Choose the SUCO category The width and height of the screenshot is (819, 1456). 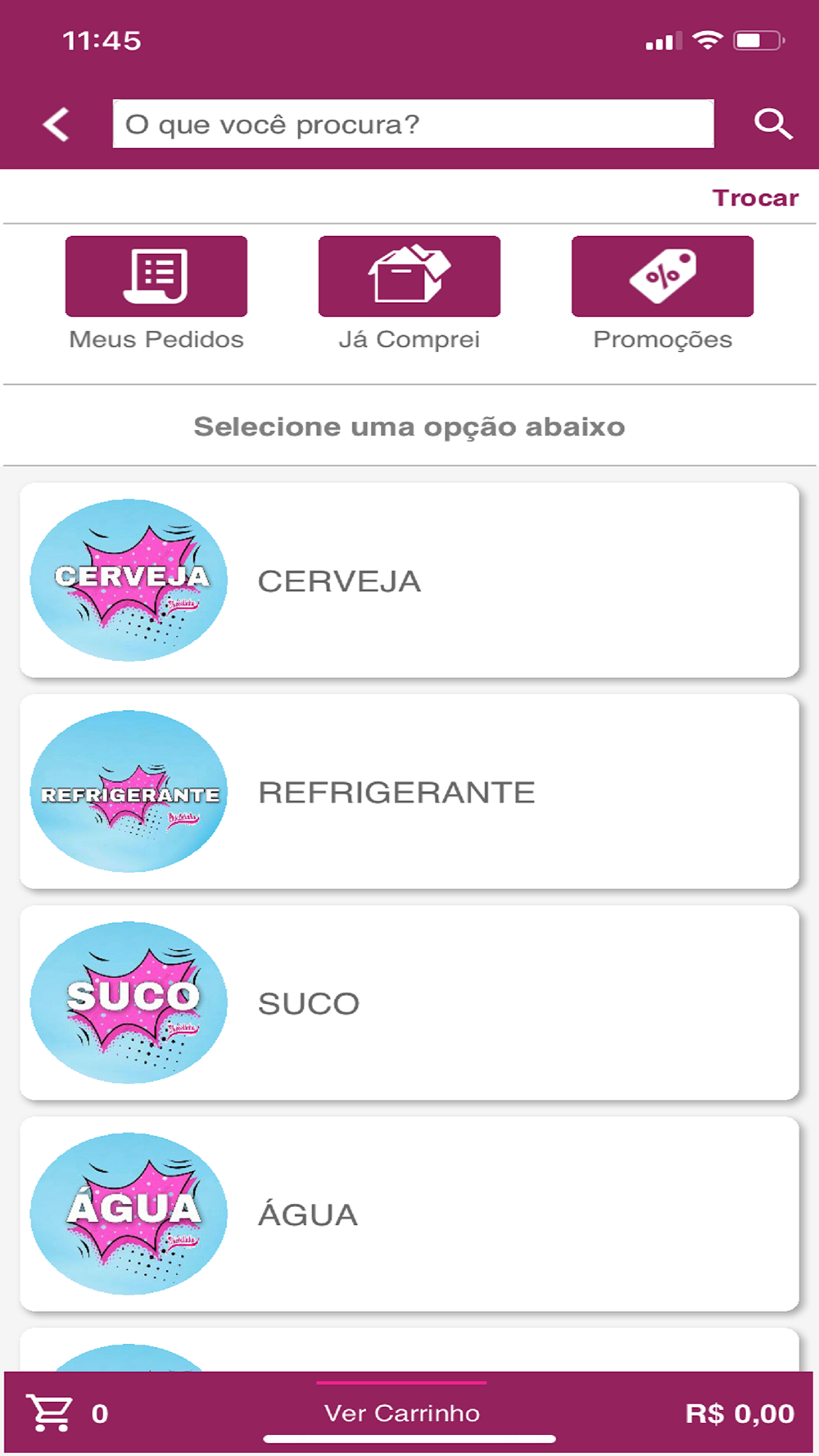tap(409, 1003)
